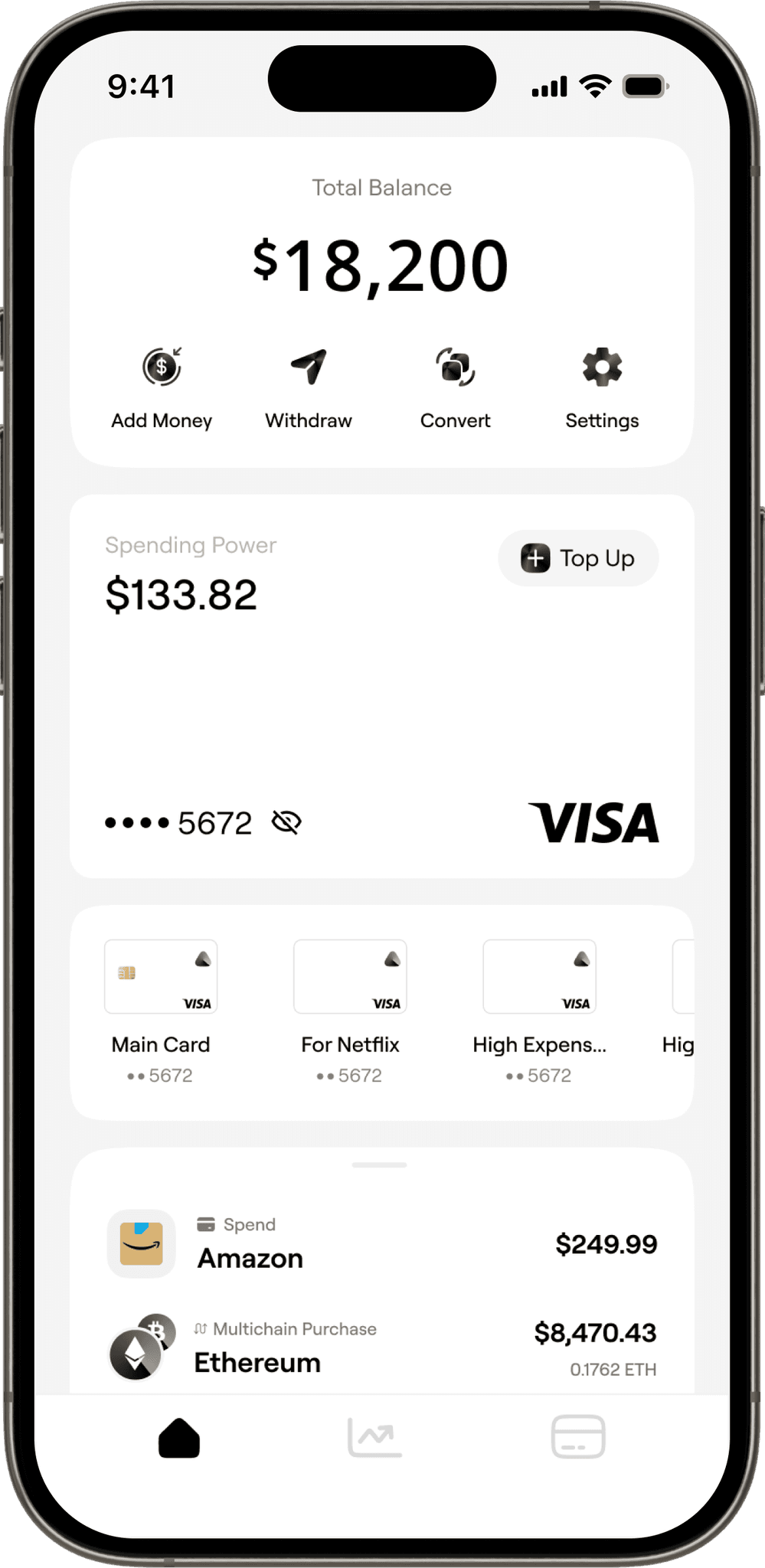Tap the transactions sheet drag handle

click(x=379, y=1165)
